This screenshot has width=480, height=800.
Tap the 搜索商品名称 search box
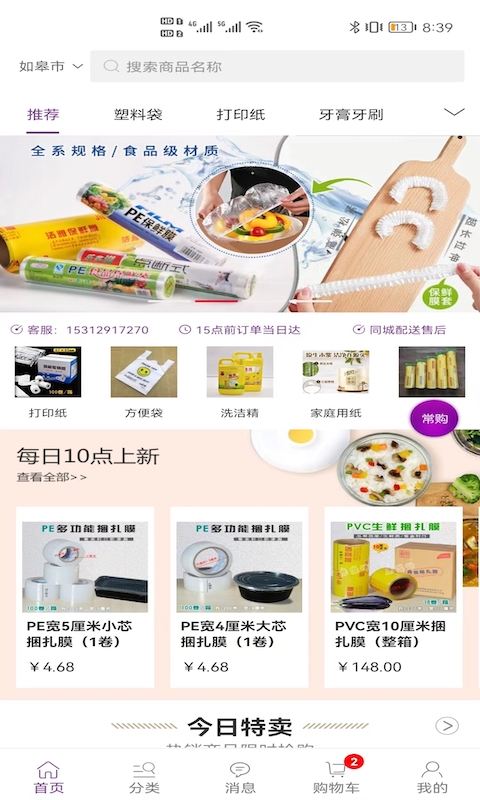pos(277,66)
